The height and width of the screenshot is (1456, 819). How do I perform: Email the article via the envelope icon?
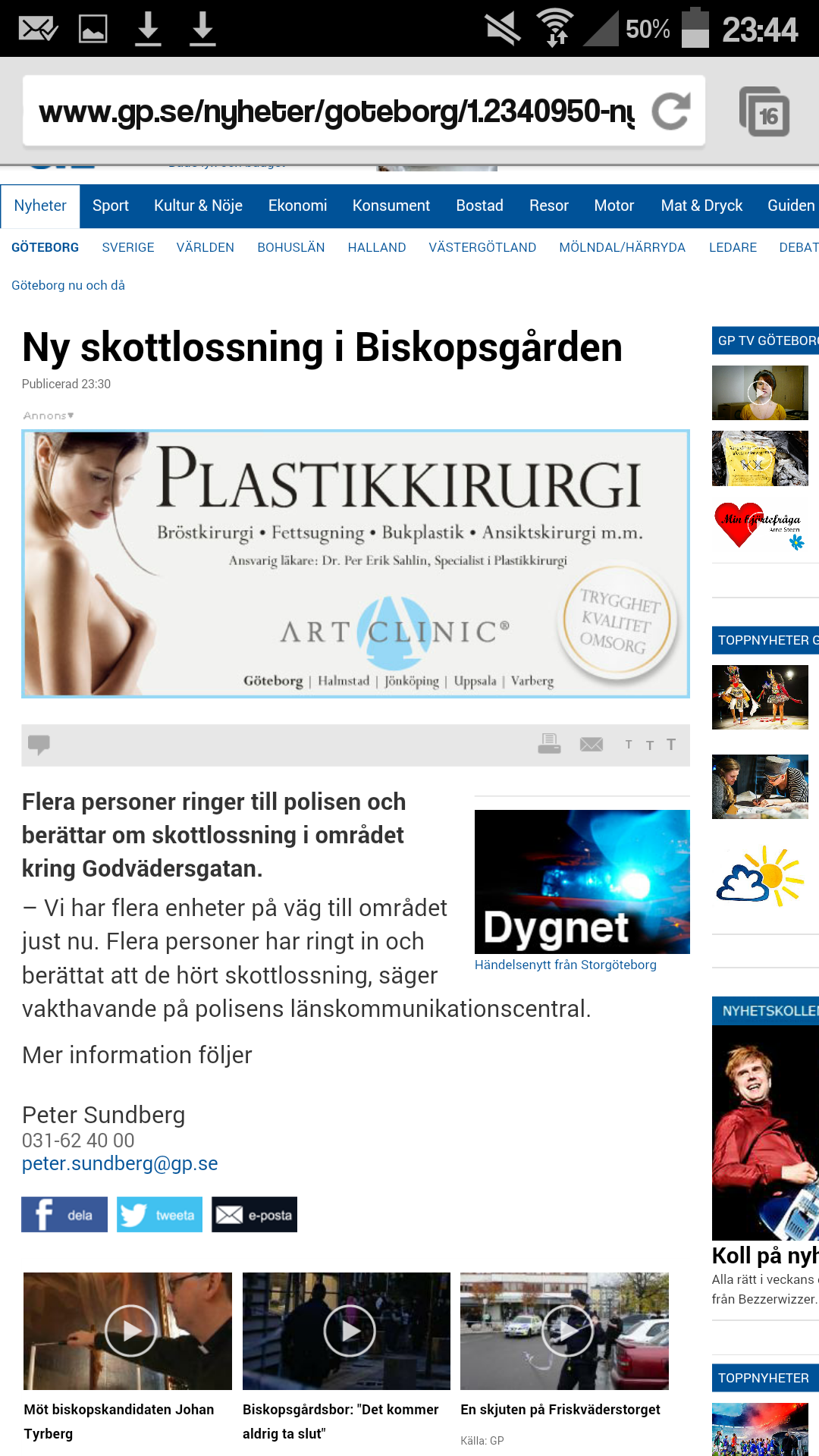(x=591, y=745)
